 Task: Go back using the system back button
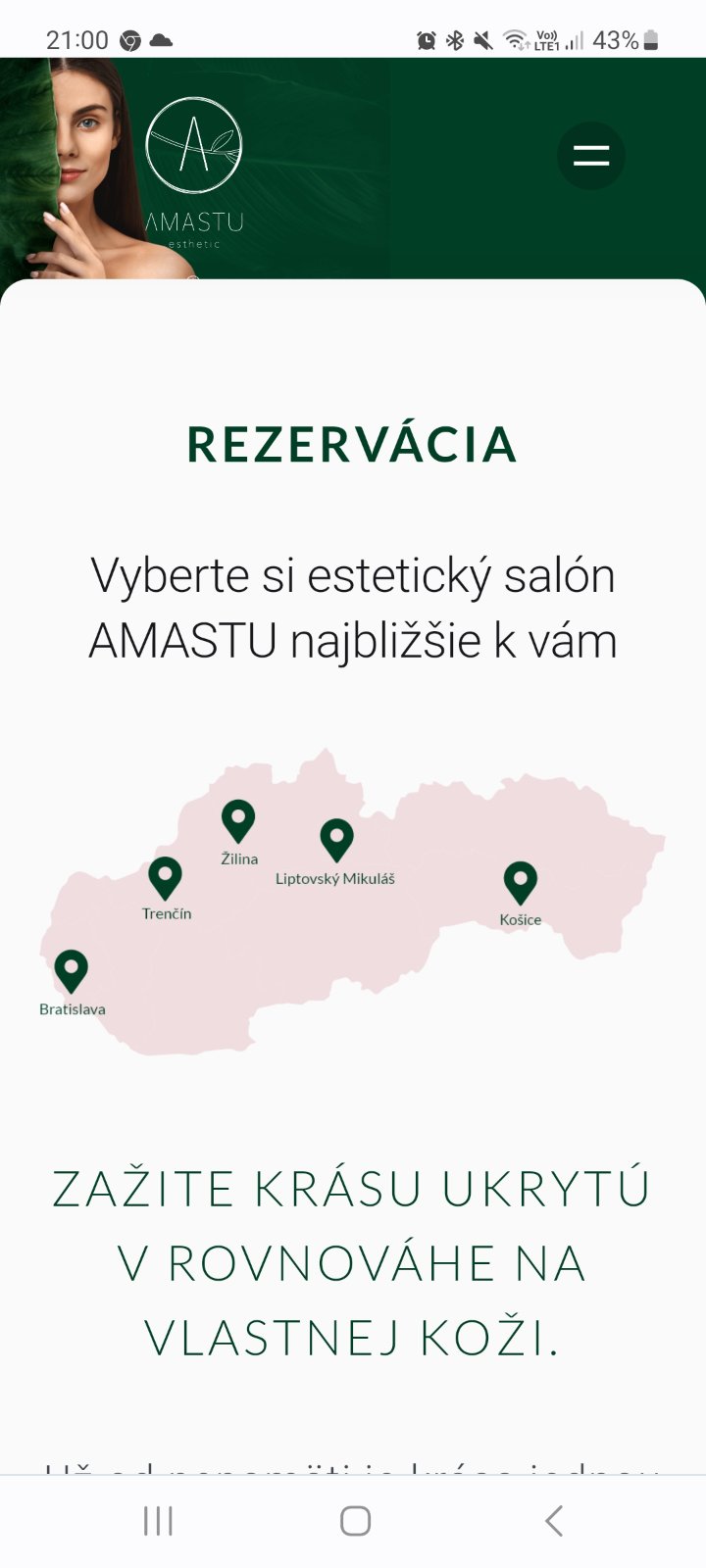[553, 1521]
